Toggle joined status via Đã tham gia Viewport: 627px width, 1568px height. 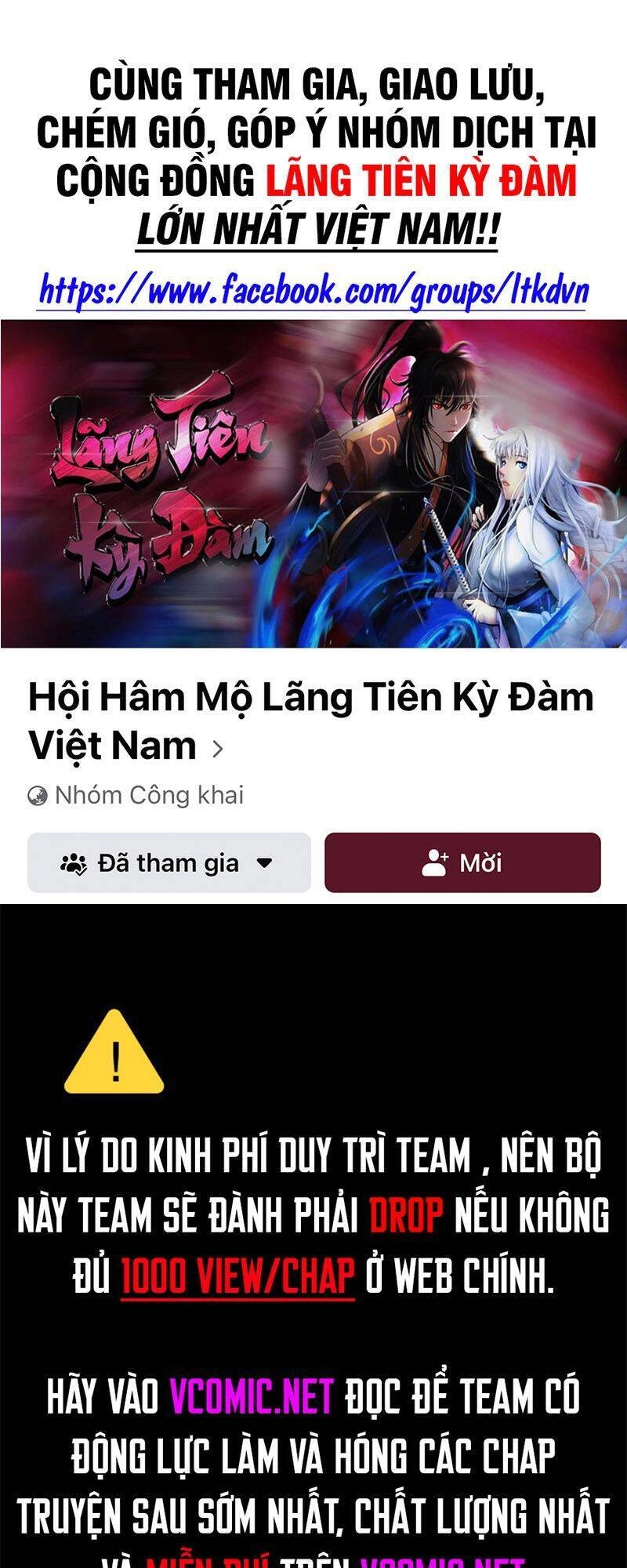[169, 863]
